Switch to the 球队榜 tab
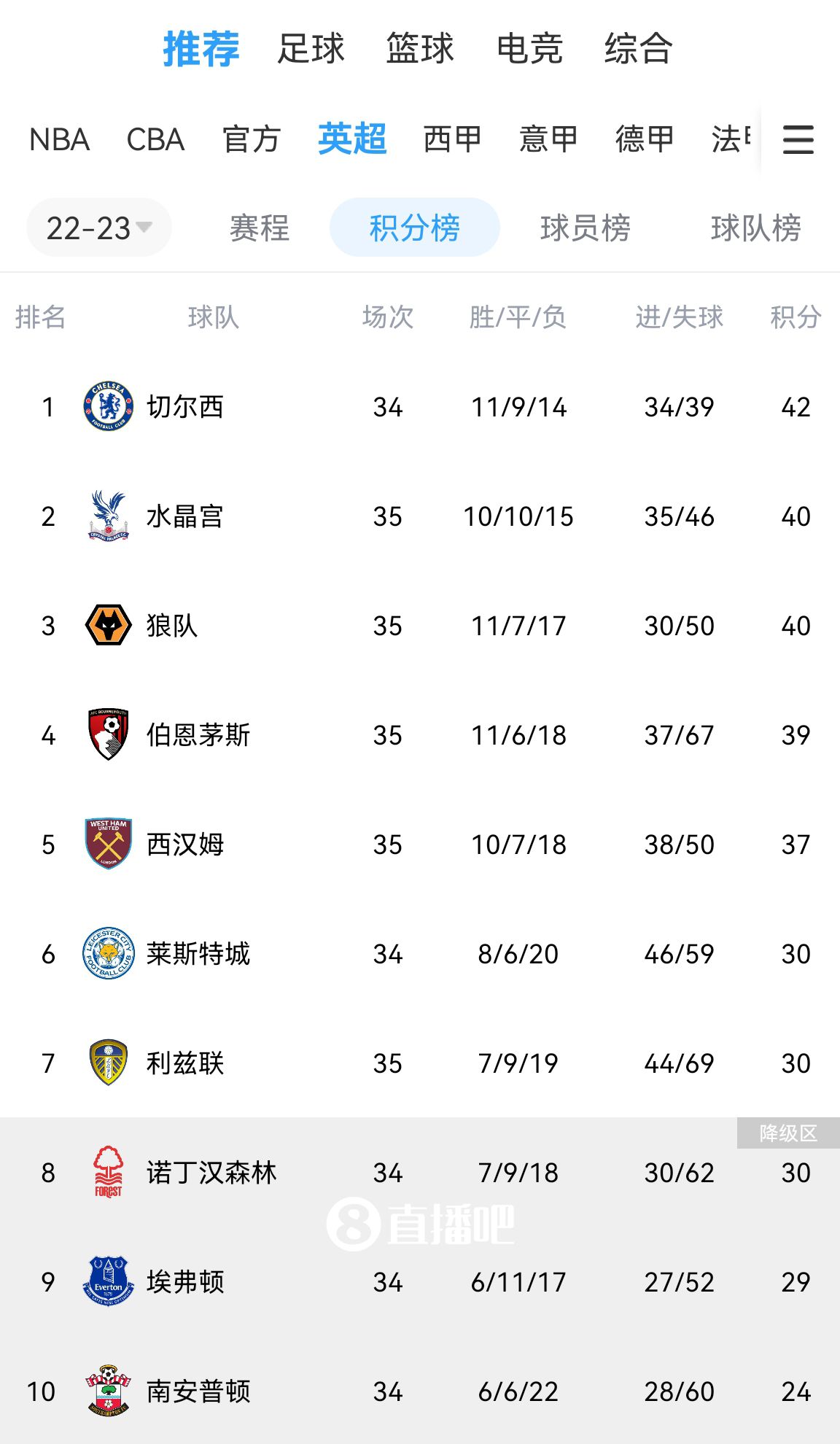Screen dimensions: 840x1444 coord(756,228)
